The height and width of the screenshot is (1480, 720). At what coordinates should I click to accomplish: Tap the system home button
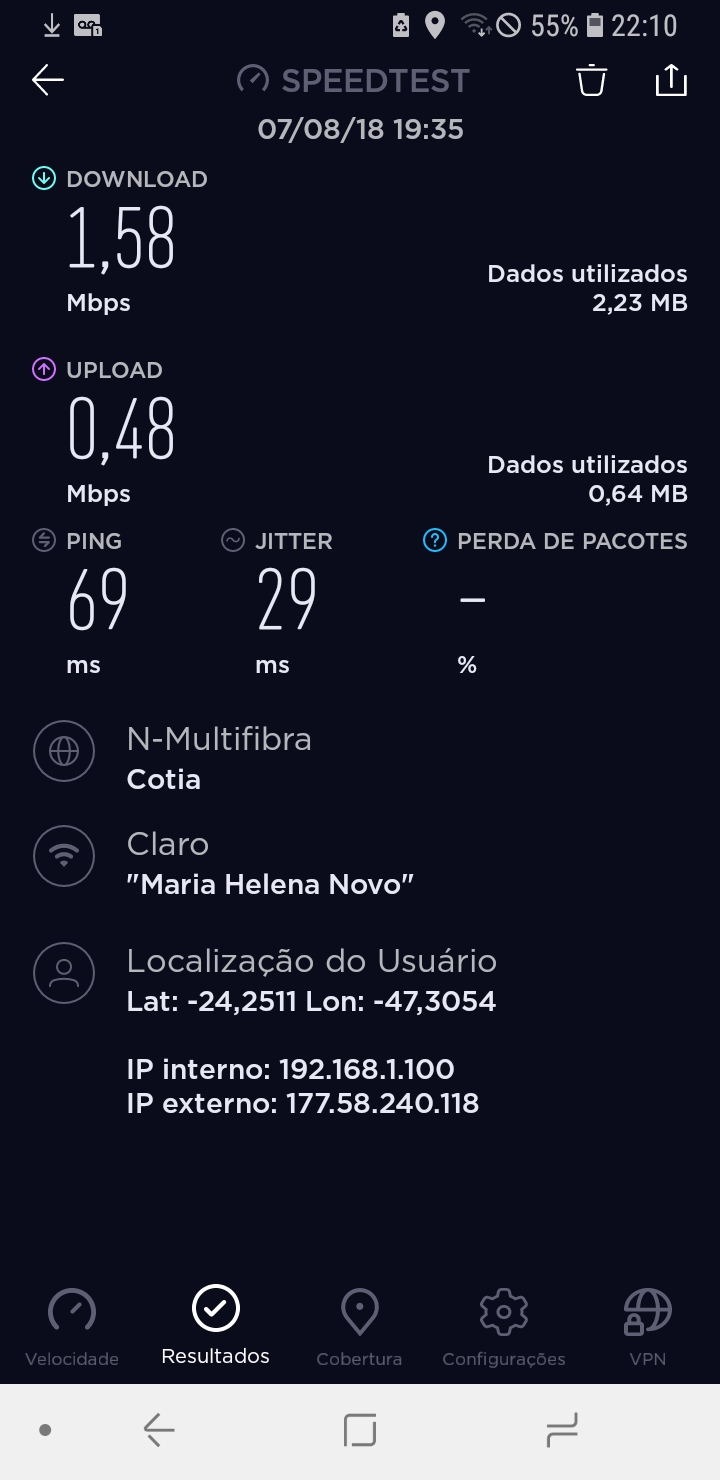coord(359,1430)
